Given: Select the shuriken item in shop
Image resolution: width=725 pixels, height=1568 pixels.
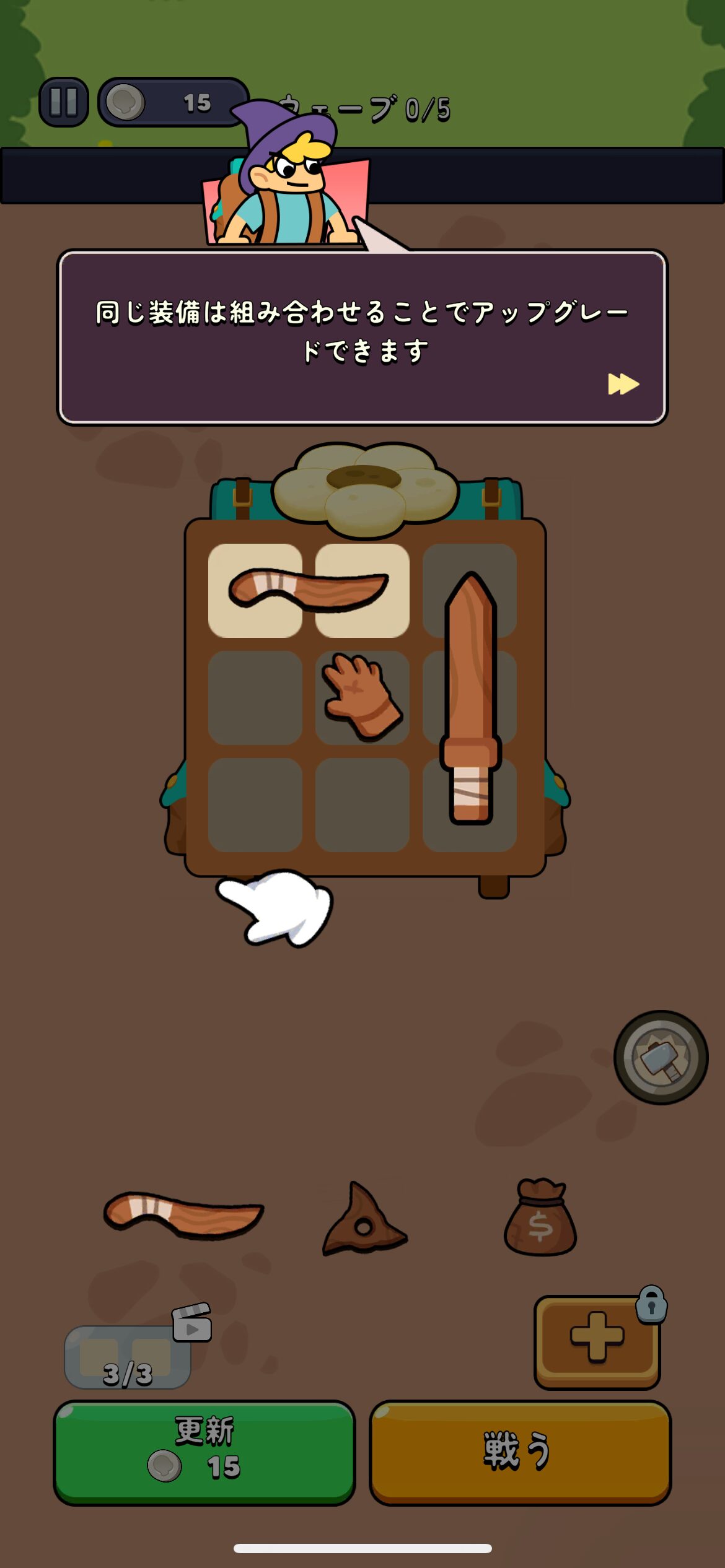Looking at the screenshot, I should tap(364, 1221).
